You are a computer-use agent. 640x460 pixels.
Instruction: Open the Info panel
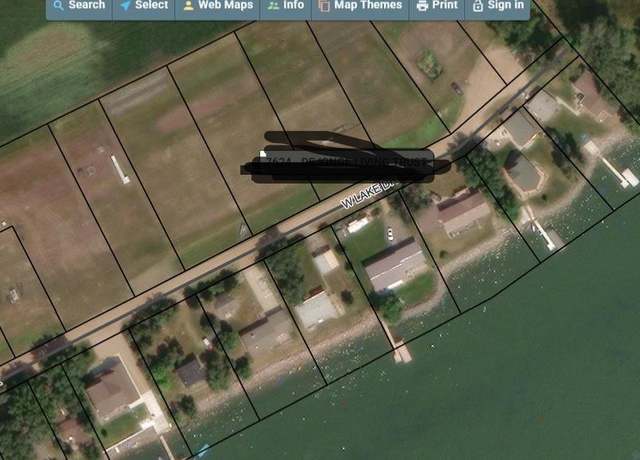tap(285, 6)
